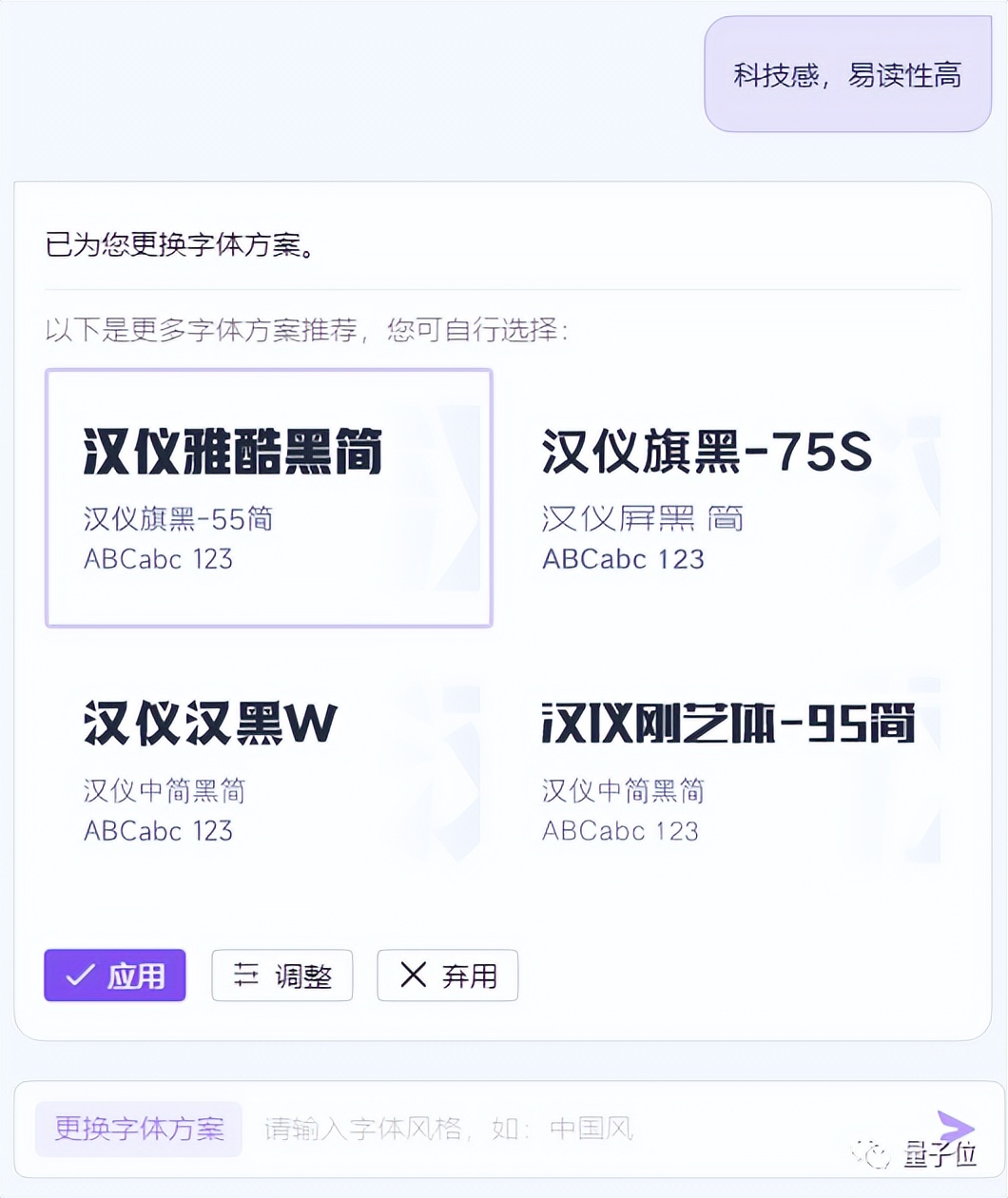The image size is (1008, 1198).
Task: Click the 应用 apply button
Action: click(x=114, y=976)
